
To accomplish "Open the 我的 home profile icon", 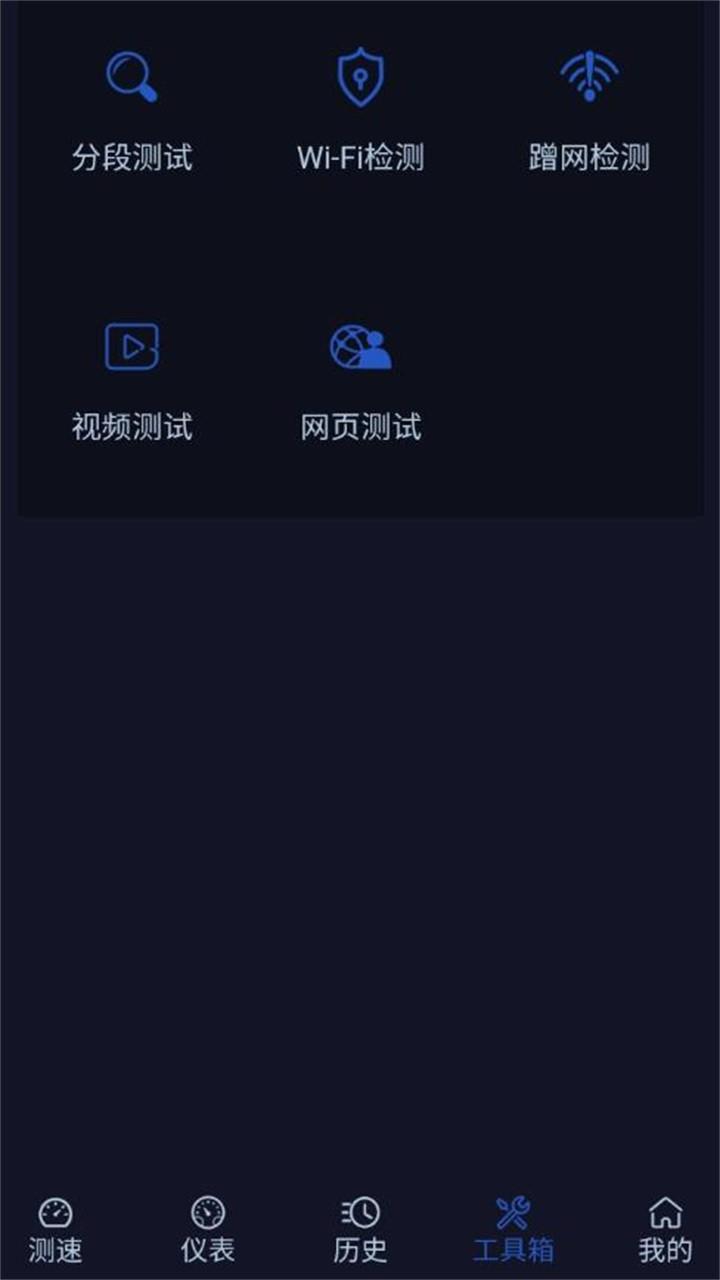I will point(663,1211).
